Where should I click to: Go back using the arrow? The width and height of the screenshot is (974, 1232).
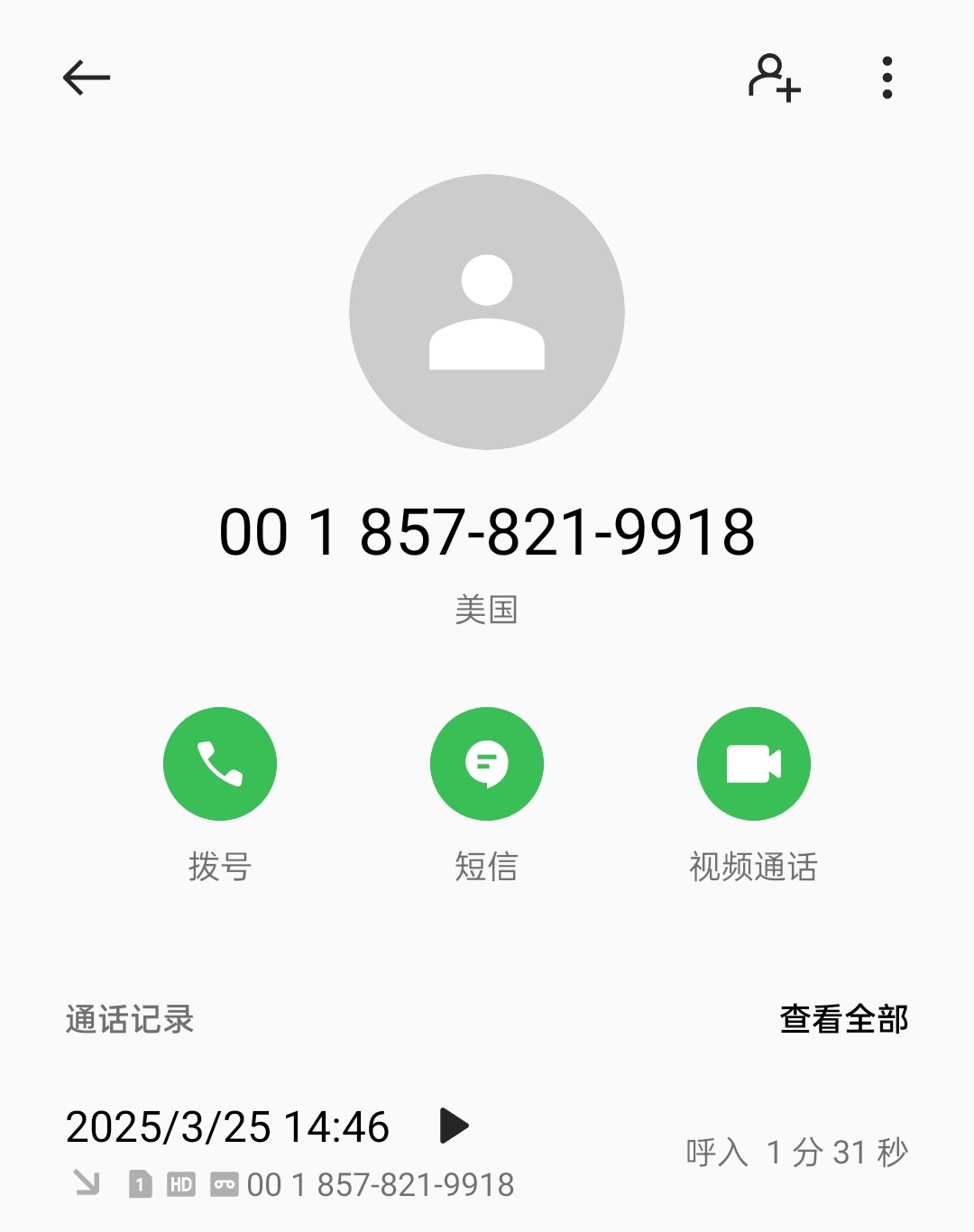[x=87, y=78]
